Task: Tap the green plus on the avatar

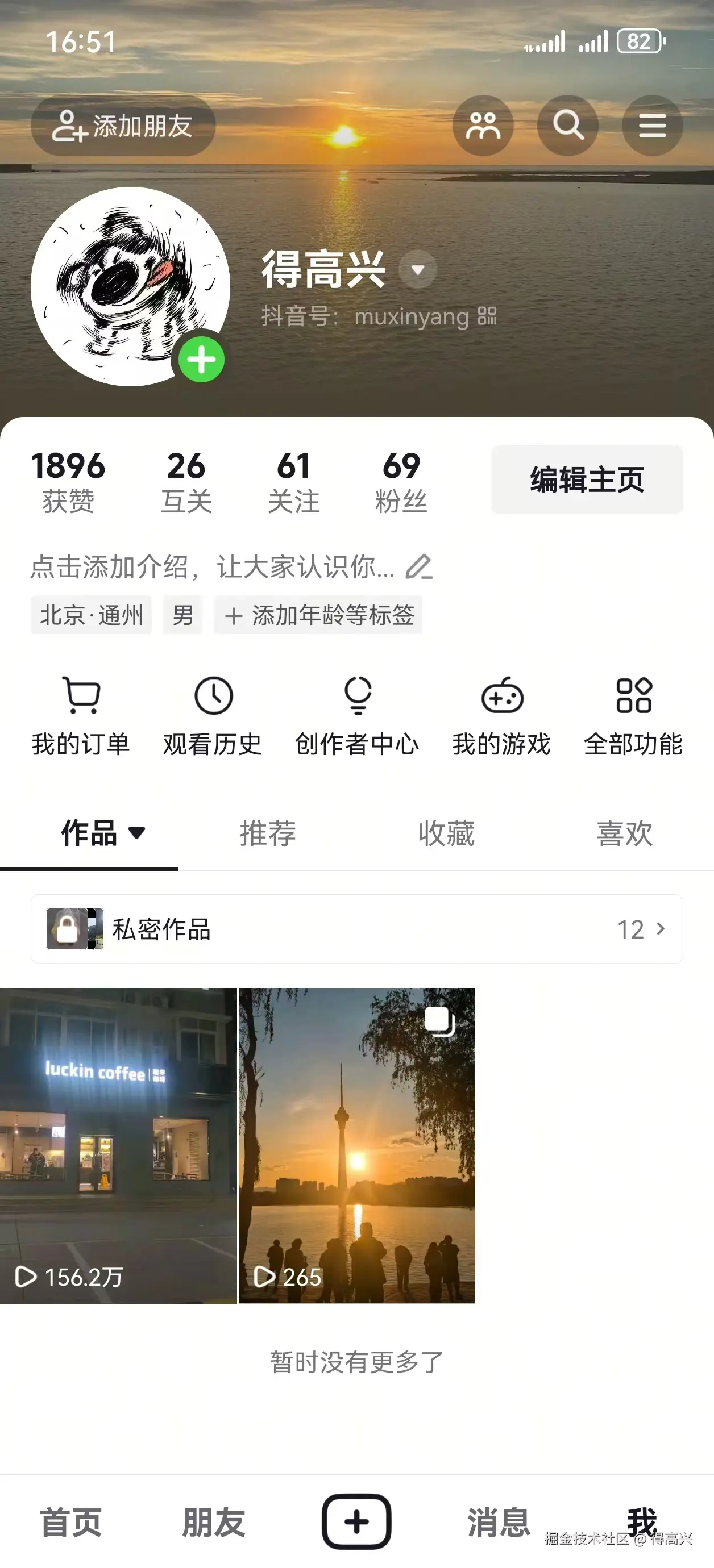Action: click(x=201, y=359)
